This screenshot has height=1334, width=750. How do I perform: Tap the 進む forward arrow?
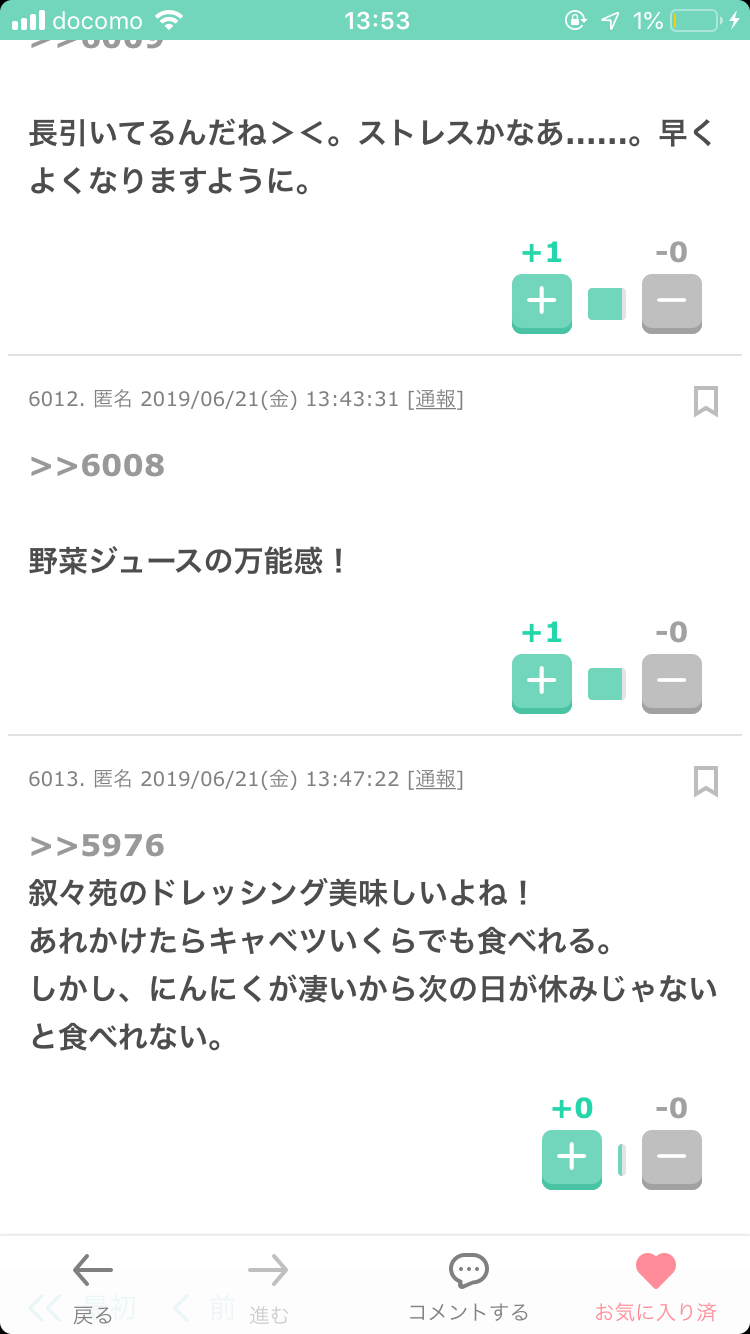point(268,1288)
